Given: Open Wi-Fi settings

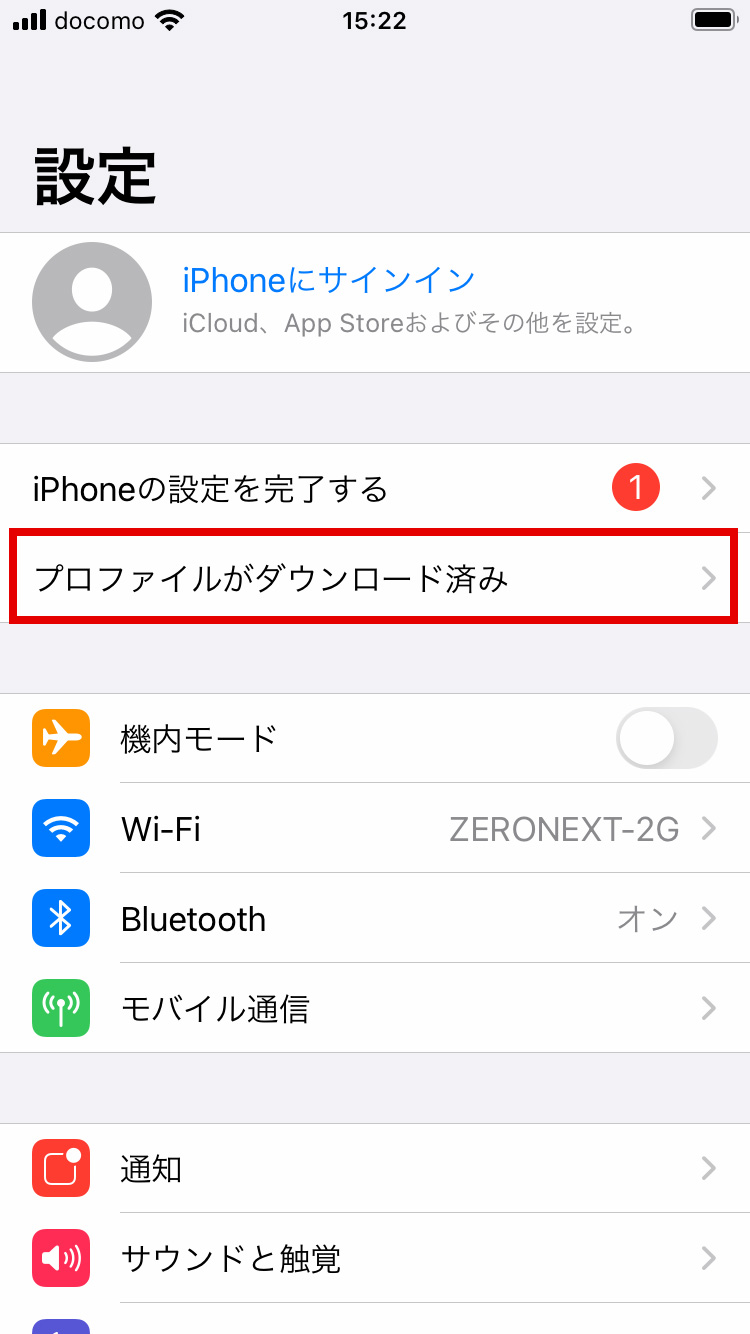Looking at the screenshot, I should [x=375, y=828].
